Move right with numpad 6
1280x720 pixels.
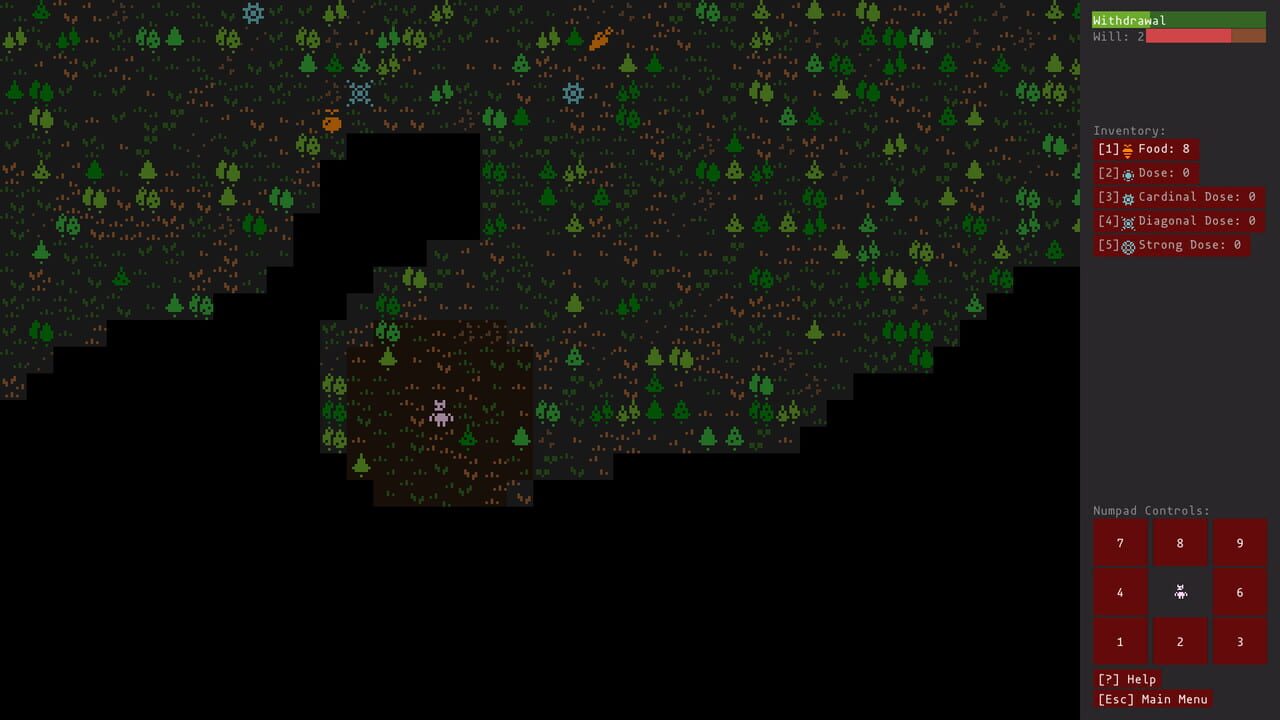click(1240, 592)
